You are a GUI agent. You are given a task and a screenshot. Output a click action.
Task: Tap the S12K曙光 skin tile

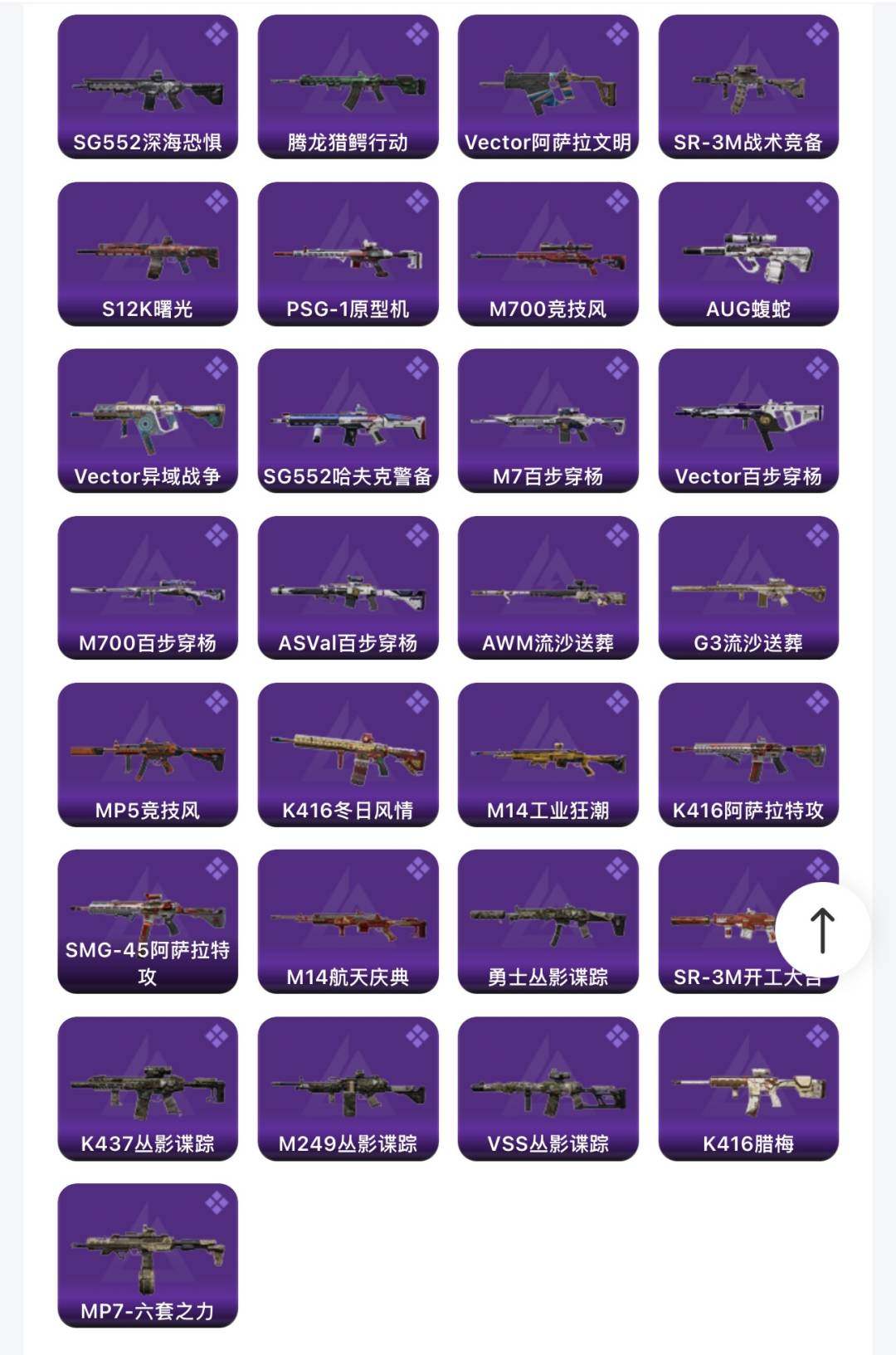click(148, 254)
